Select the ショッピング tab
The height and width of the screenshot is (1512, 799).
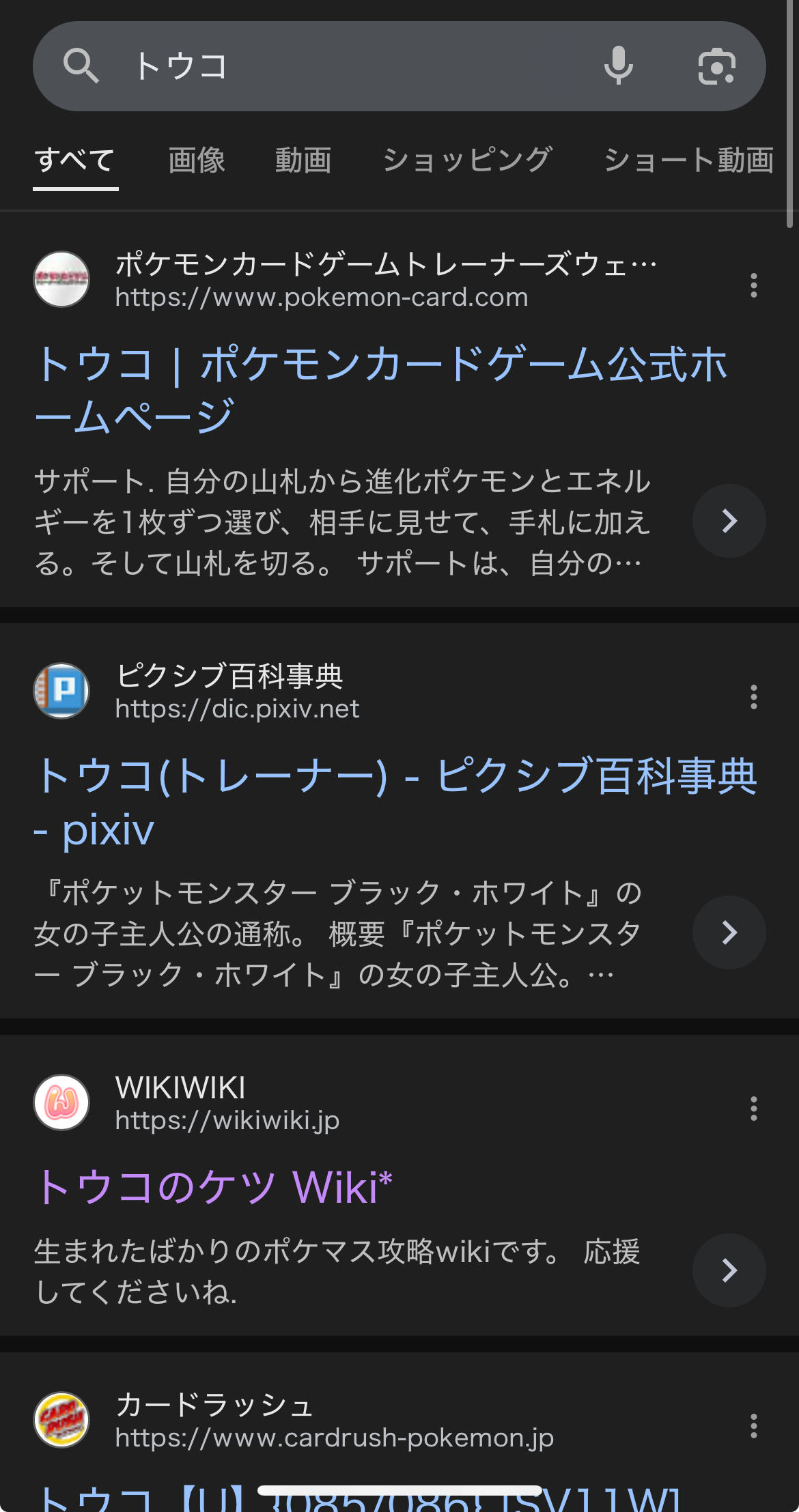coord(467,160)
